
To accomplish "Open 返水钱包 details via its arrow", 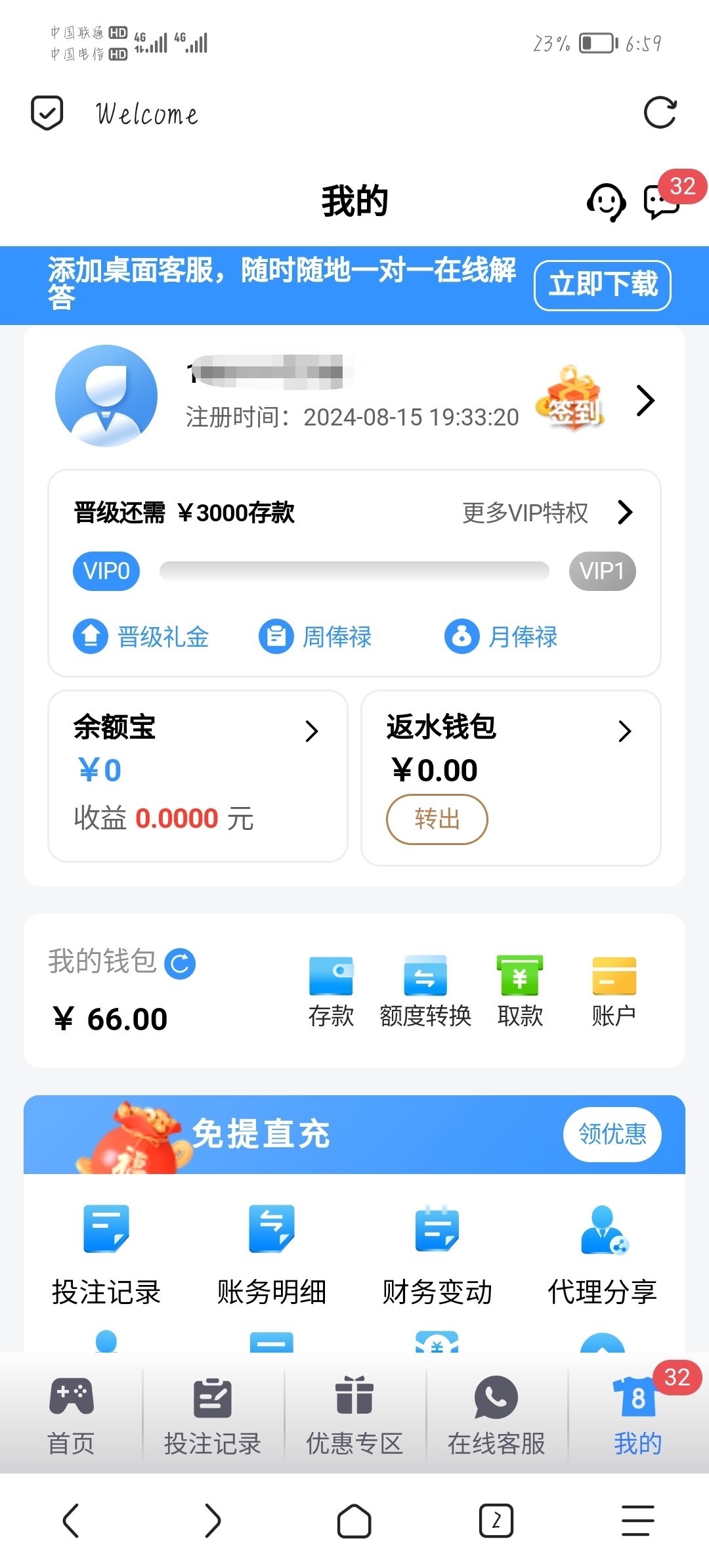I will tap(624, 731).
